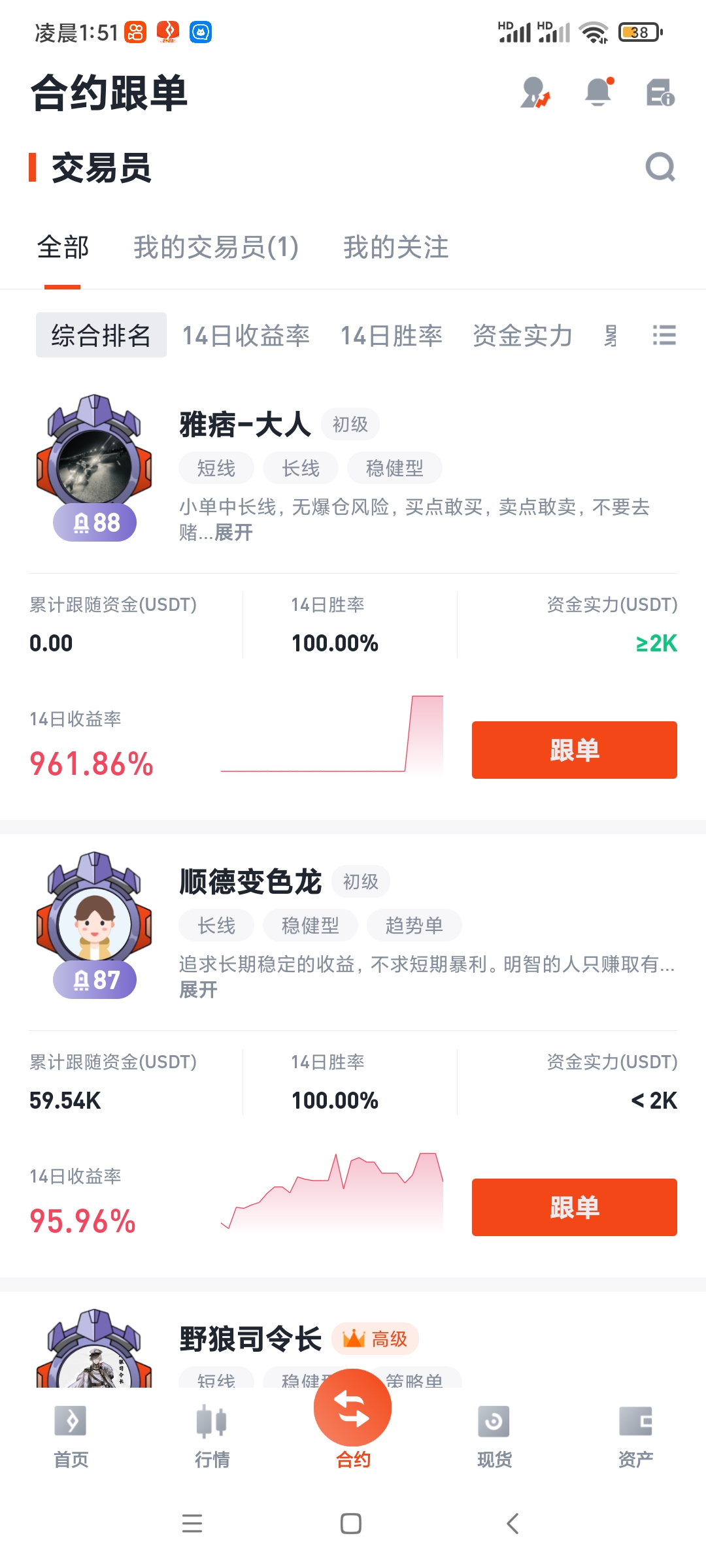Screen dimensions: 706x1568
Task: Open the copy-trade orders info icon
Action: (x=660, y=93)
